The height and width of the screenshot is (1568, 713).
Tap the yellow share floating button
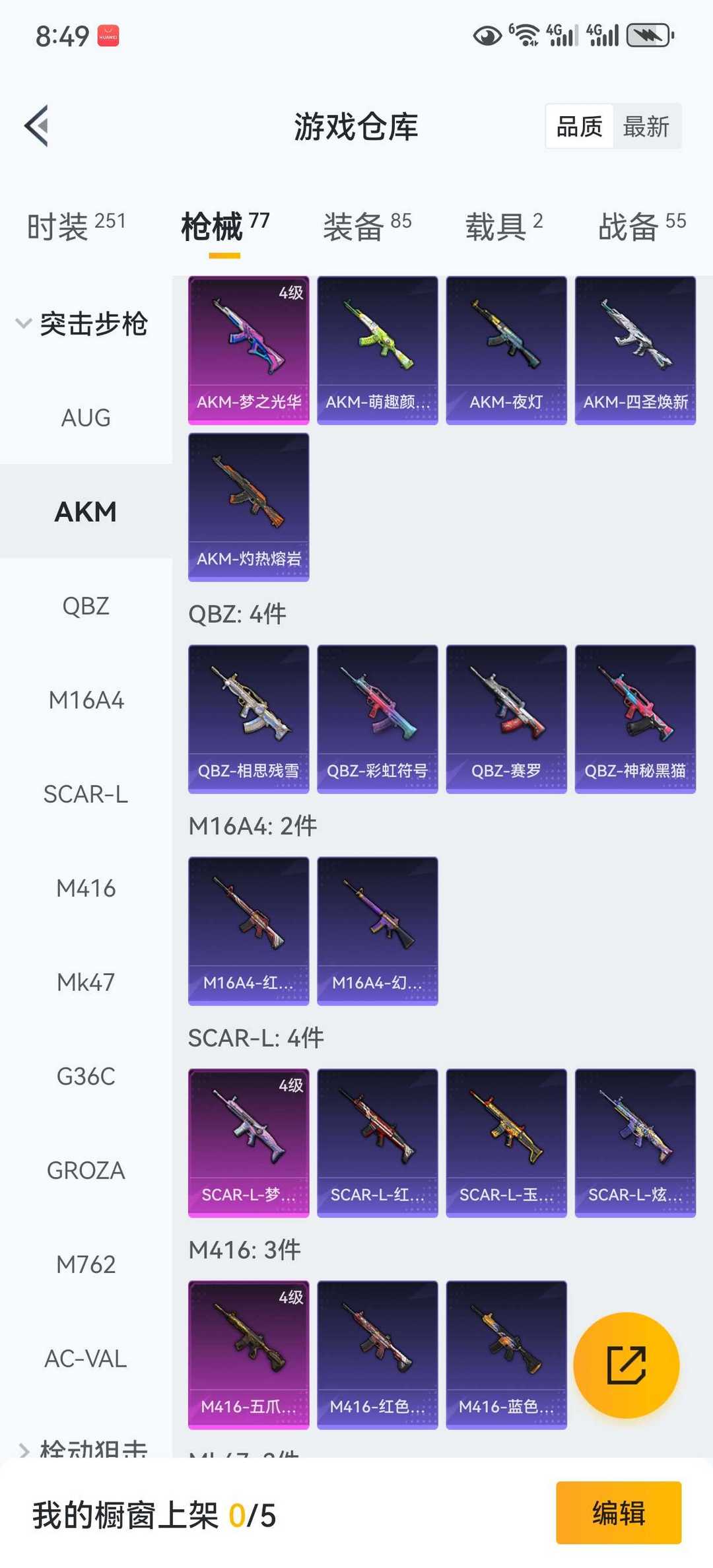(x=626, y=1365)
